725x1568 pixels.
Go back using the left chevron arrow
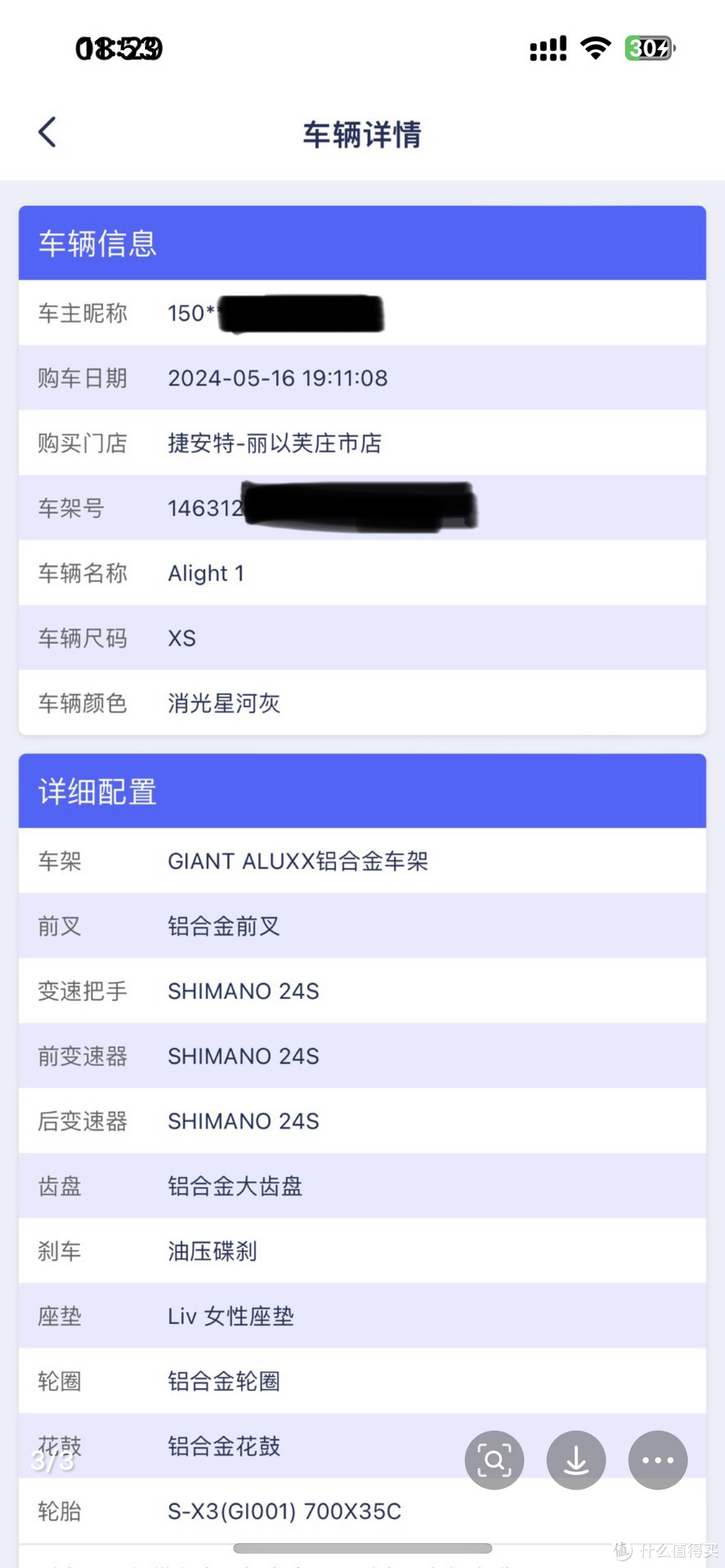click(47, 132)
